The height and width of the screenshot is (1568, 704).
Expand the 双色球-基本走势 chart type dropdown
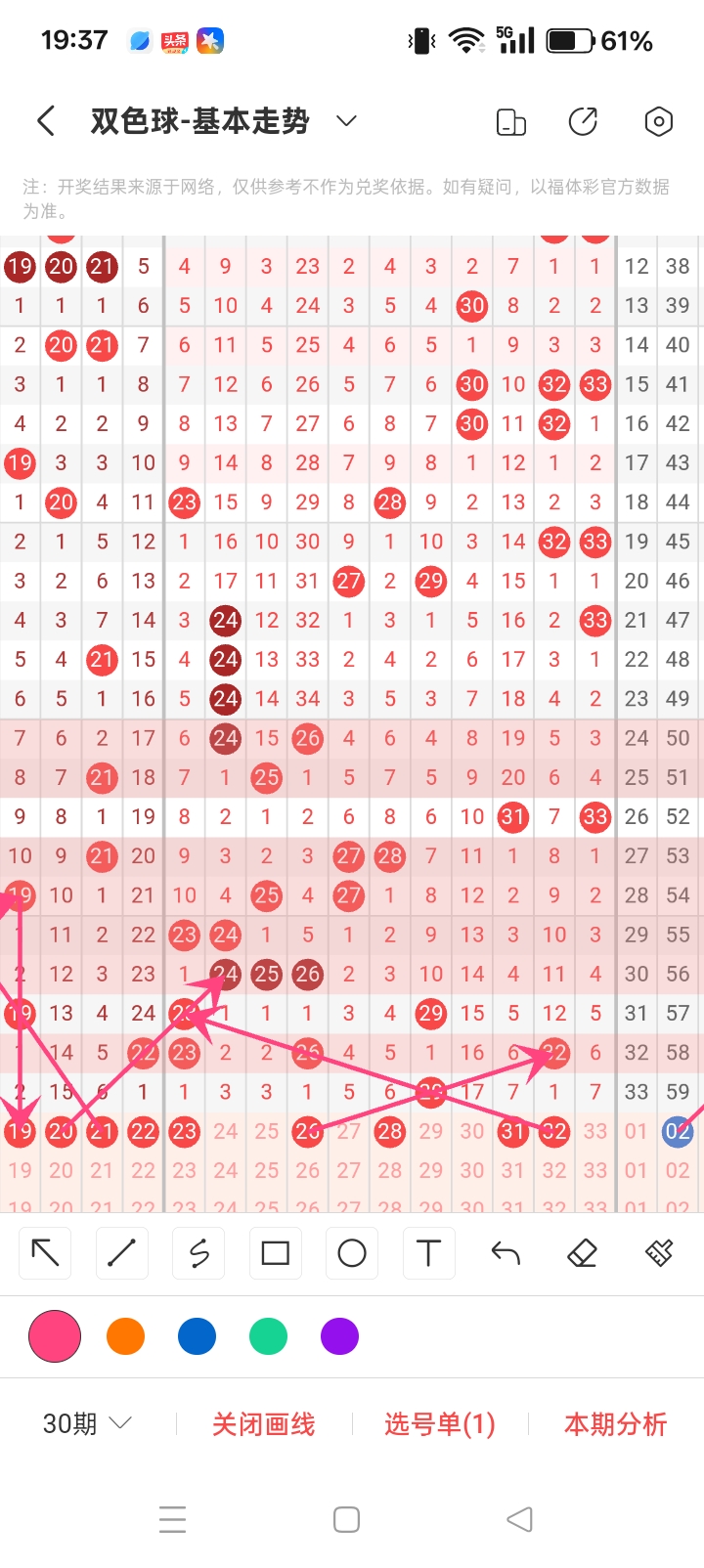pos(346,121)
